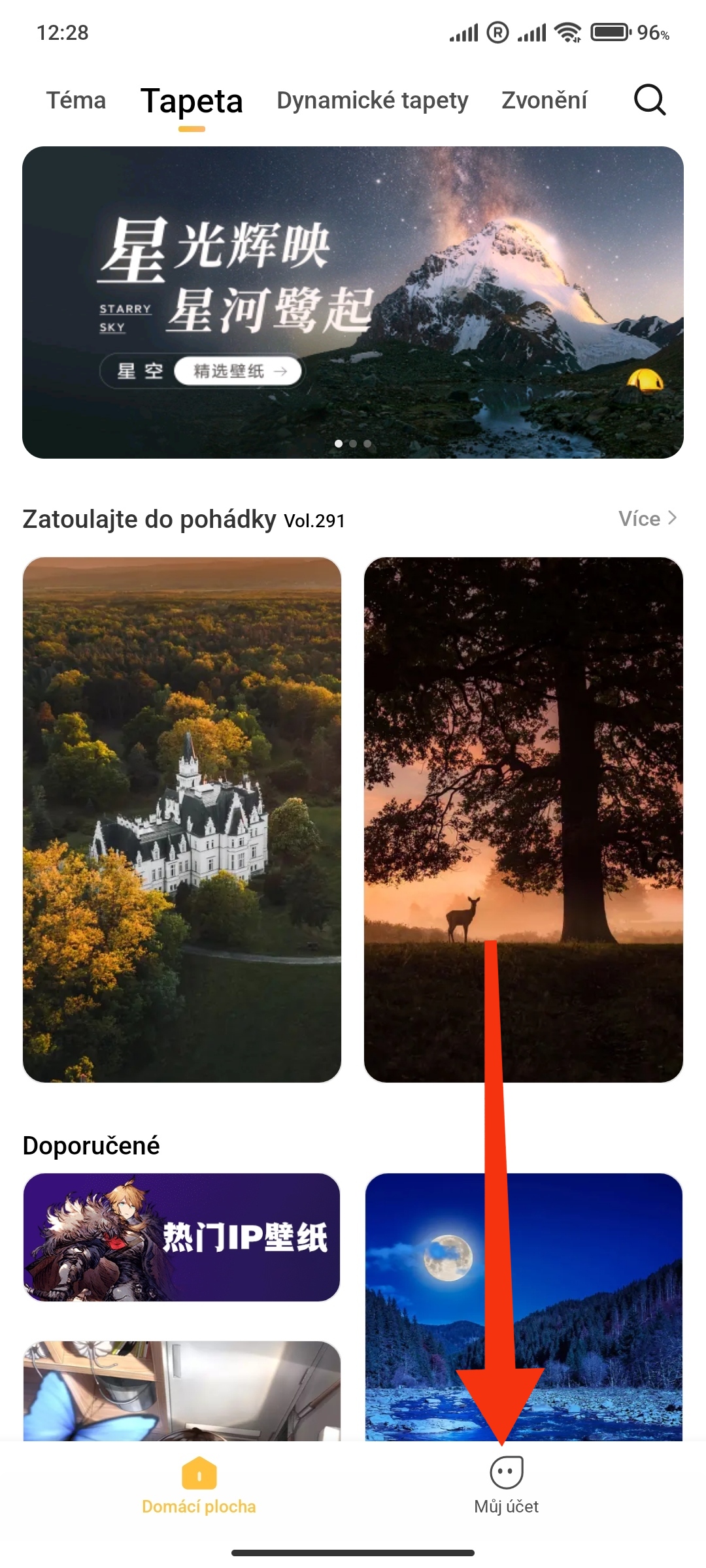Open the Zvonění tab
The image size is (706, 1568).
tap(545, 100)
